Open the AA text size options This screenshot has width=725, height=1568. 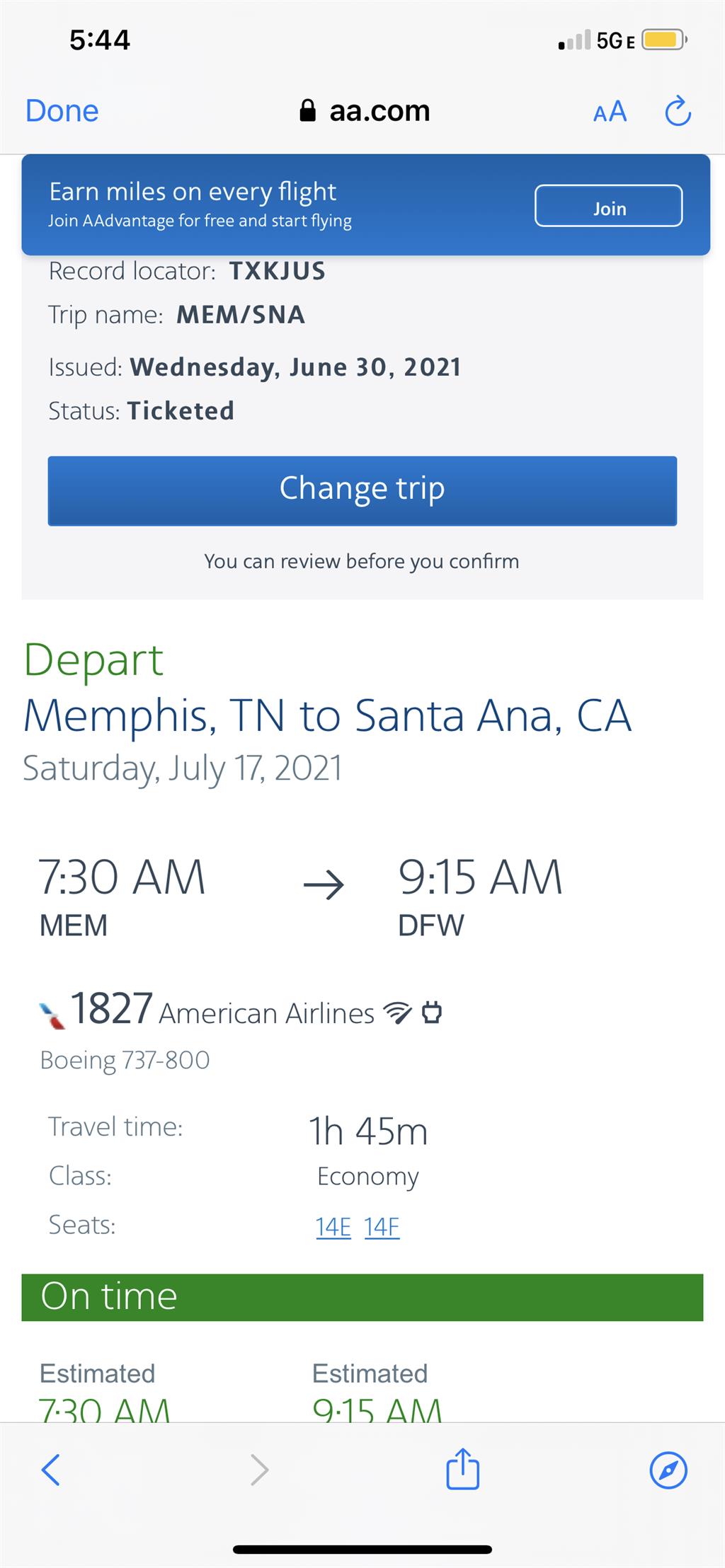tap(610, 112)
